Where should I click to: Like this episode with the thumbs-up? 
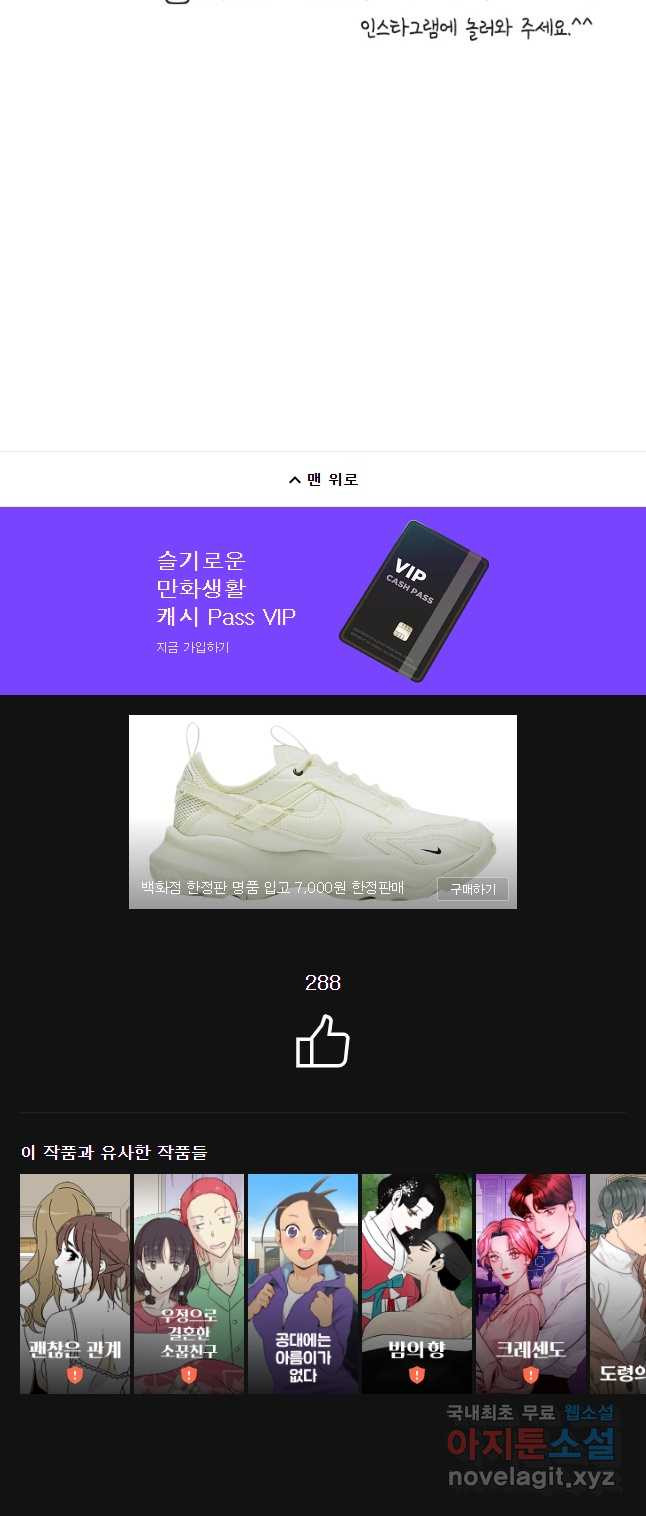[x=323, y=1041]
